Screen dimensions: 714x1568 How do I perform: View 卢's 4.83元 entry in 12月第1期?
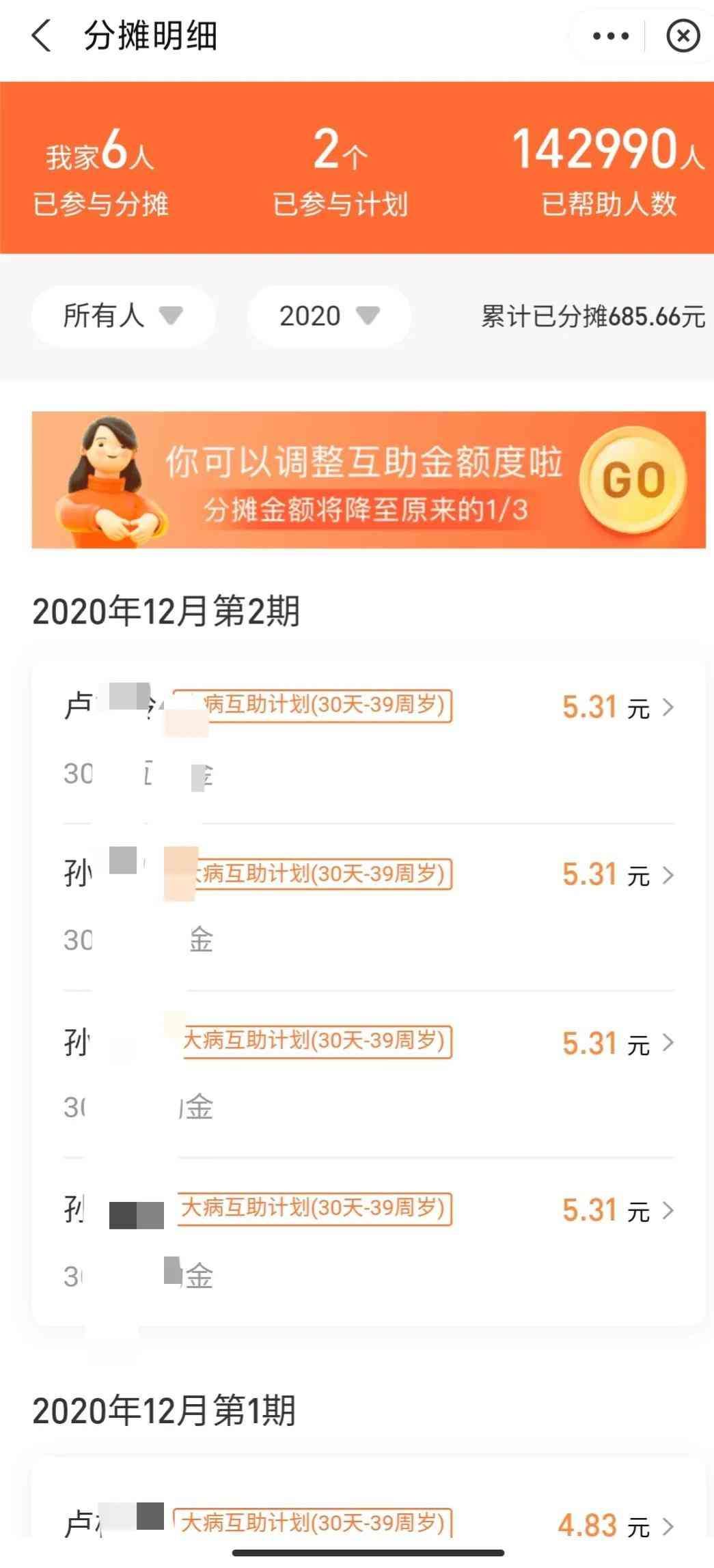coord(615,1524)
